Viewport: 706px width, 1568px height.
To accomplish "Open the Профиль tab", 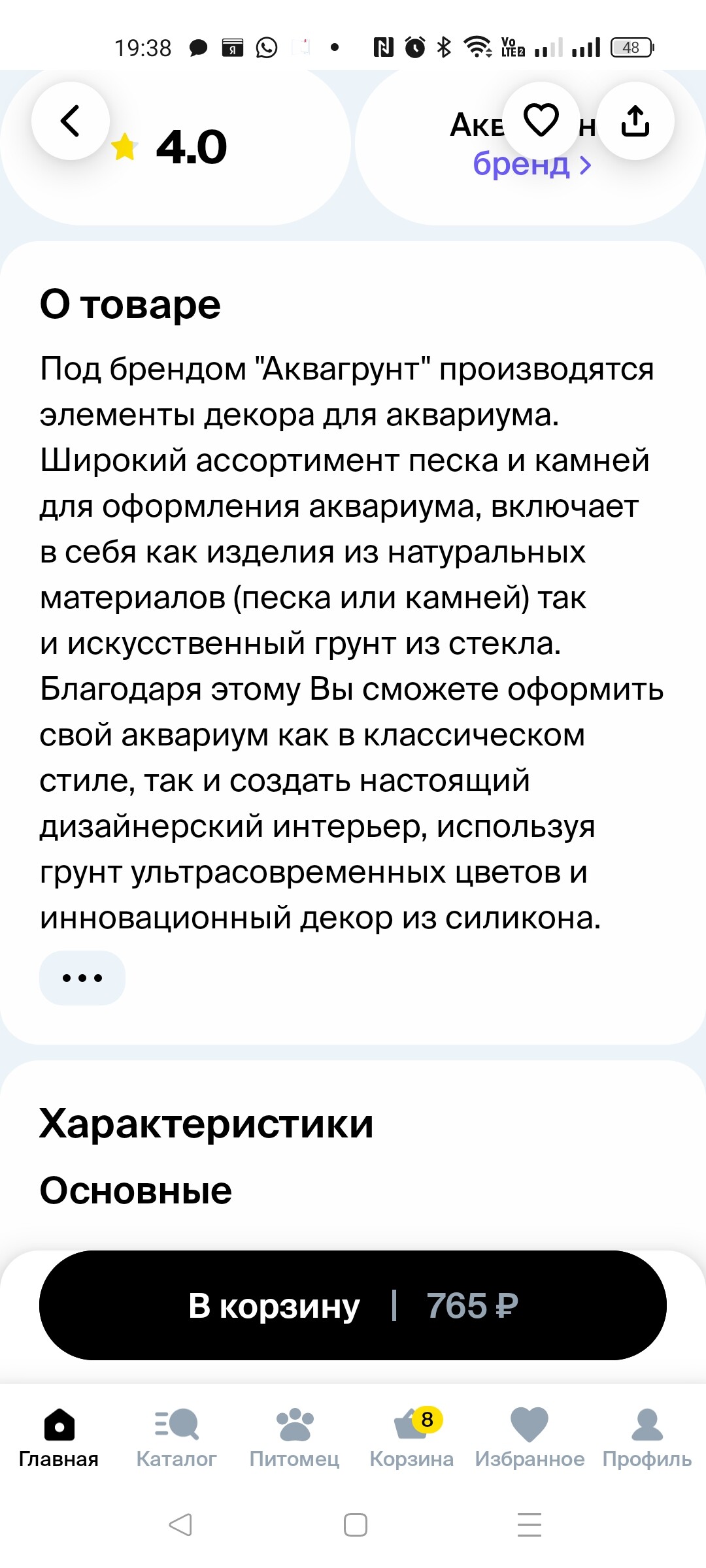I will pyautogui.click(x=647, y=1437).
